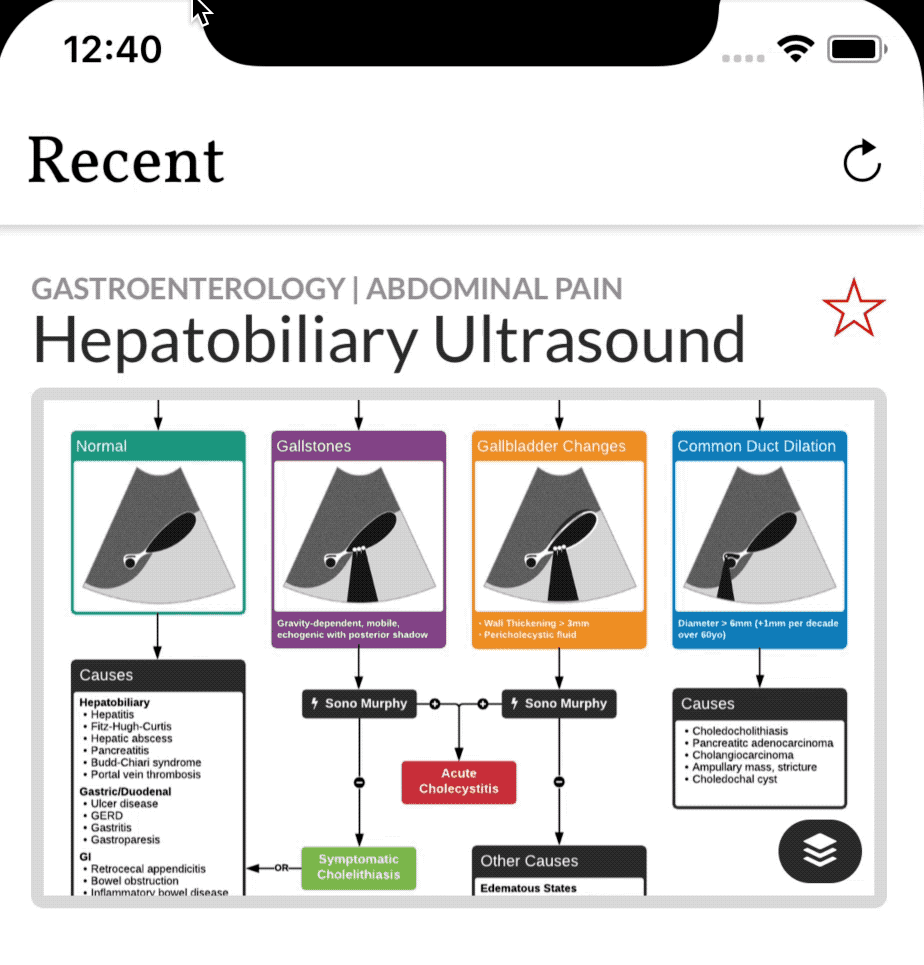Open the Hepatobiliary Ultrasound flowchart card
This screenshot has height=965, width=924.
click(x=459, y=647)
